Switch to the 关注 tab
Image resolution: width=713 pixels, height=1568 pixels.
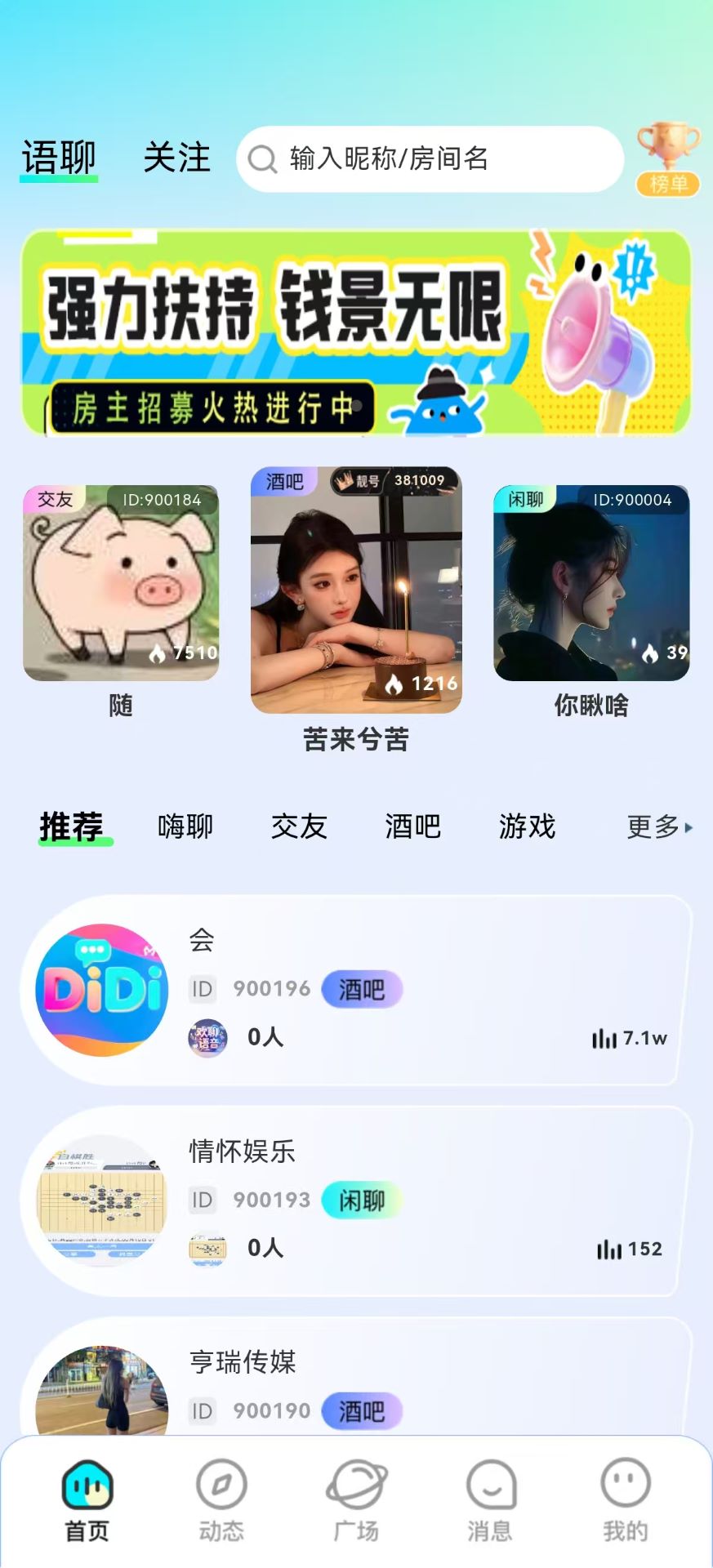pyautogui.click(x=176, y=159)
